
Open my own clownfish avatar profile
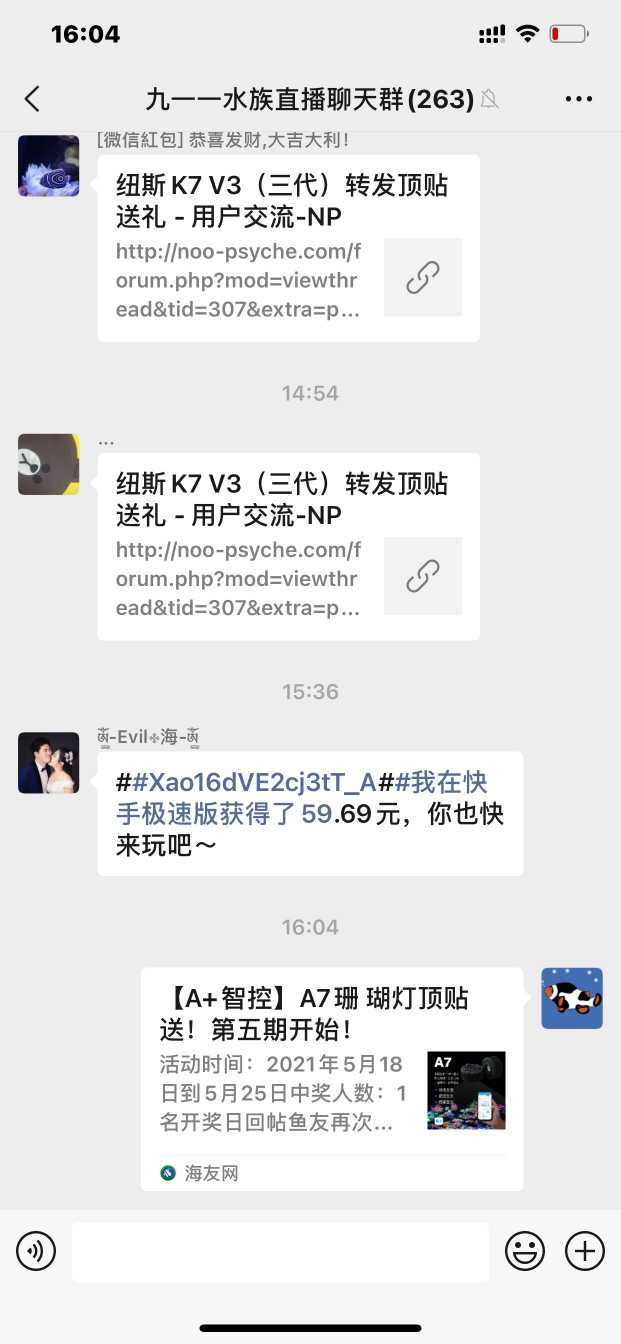pos(572,998)
